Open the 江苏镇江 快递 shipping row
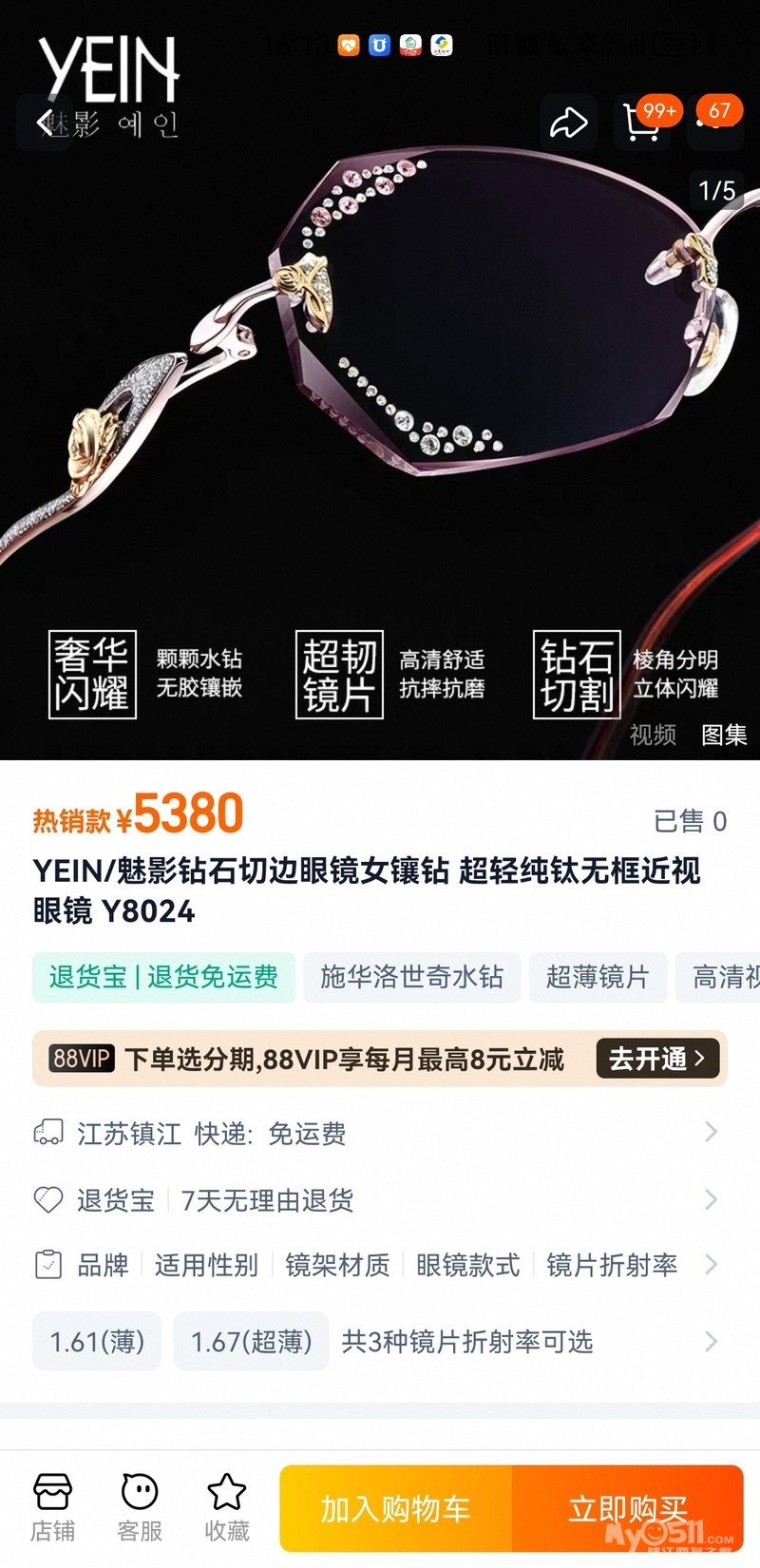 (380, 1133)
